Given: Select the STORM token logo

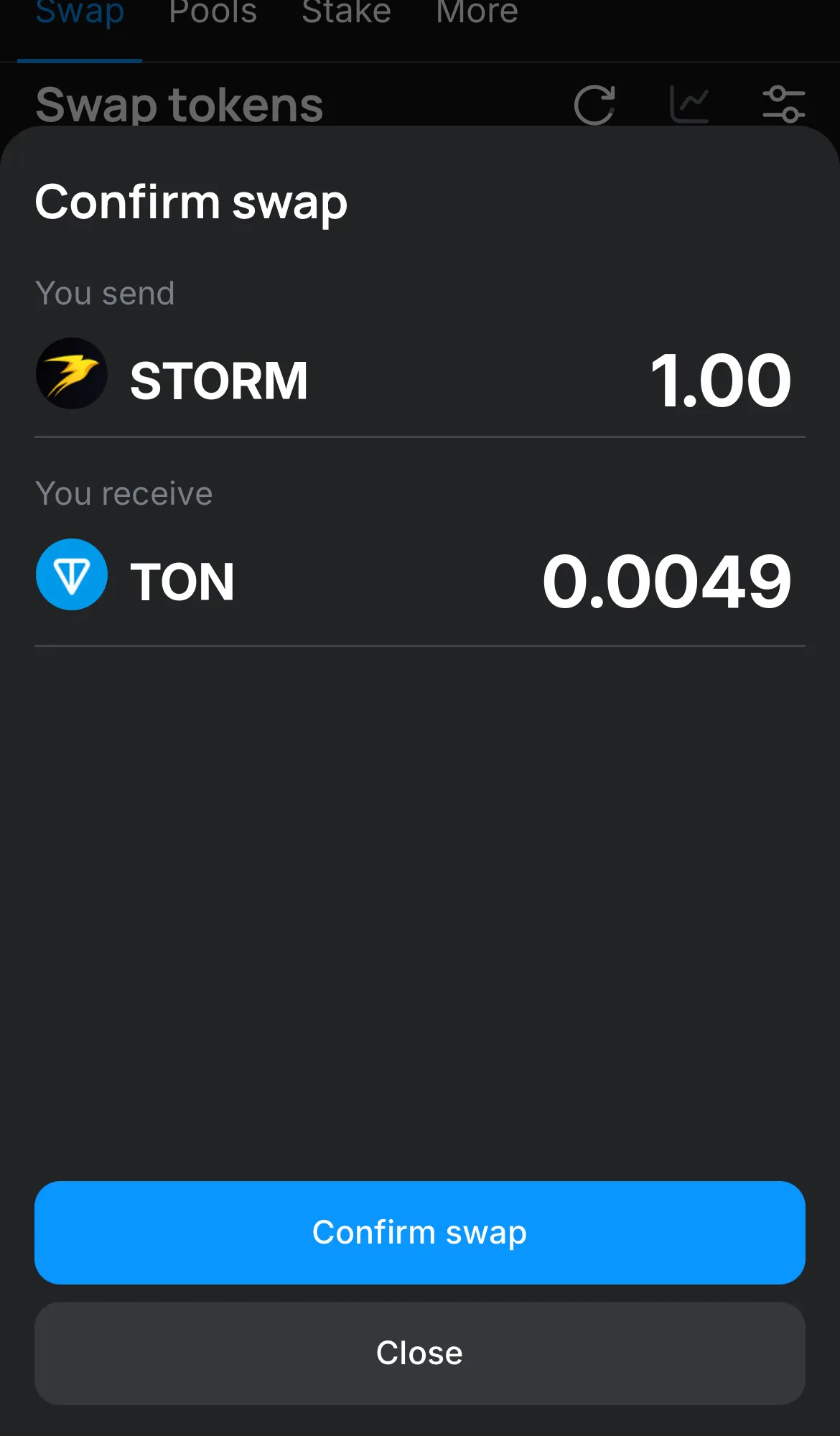Looking at the screenshot, I should [x=72, y=374].
